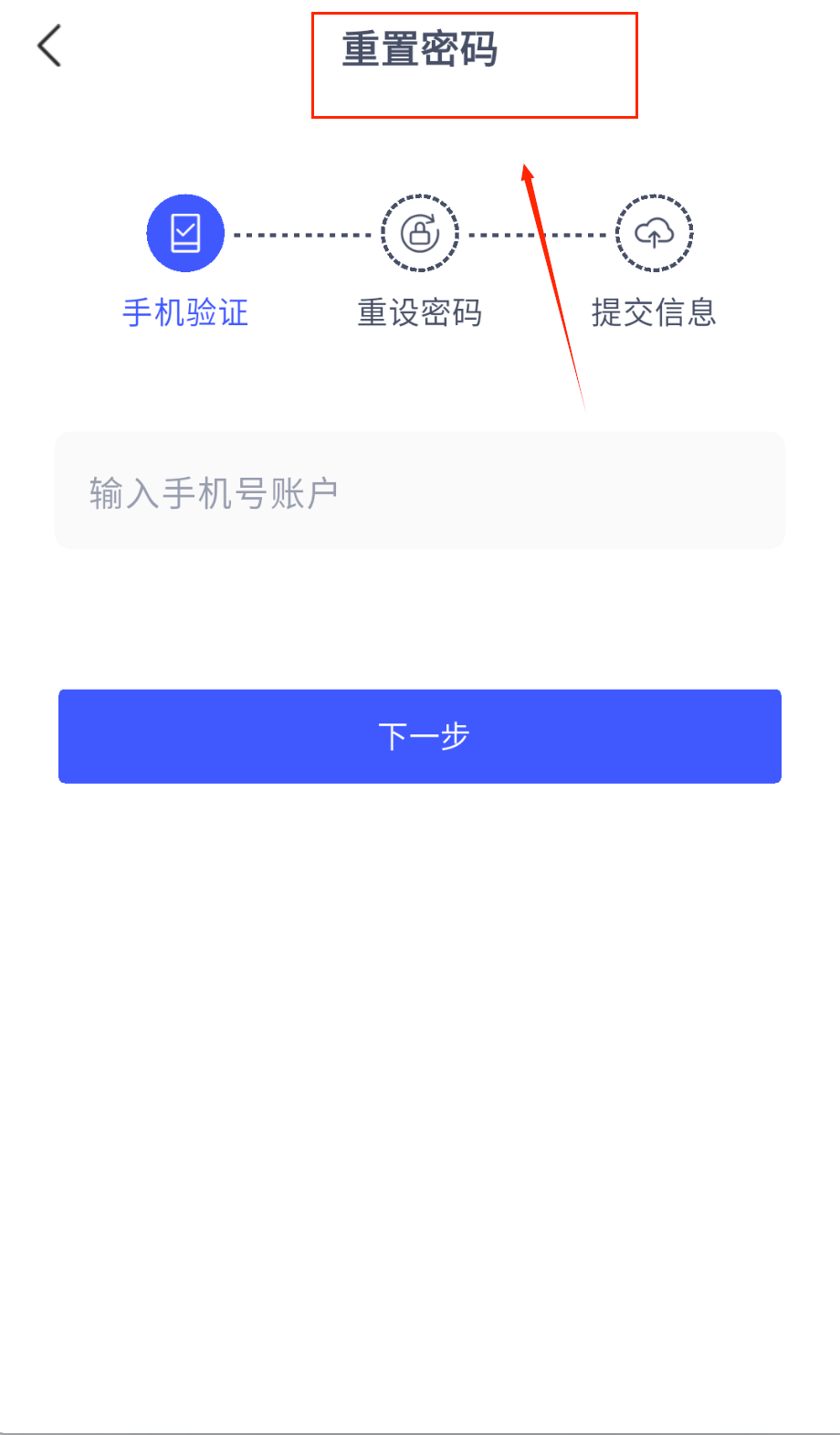Tap the 下一步 button to continue
The height and width of the screenshot is (1435, 840).
[x=420, y=736]
